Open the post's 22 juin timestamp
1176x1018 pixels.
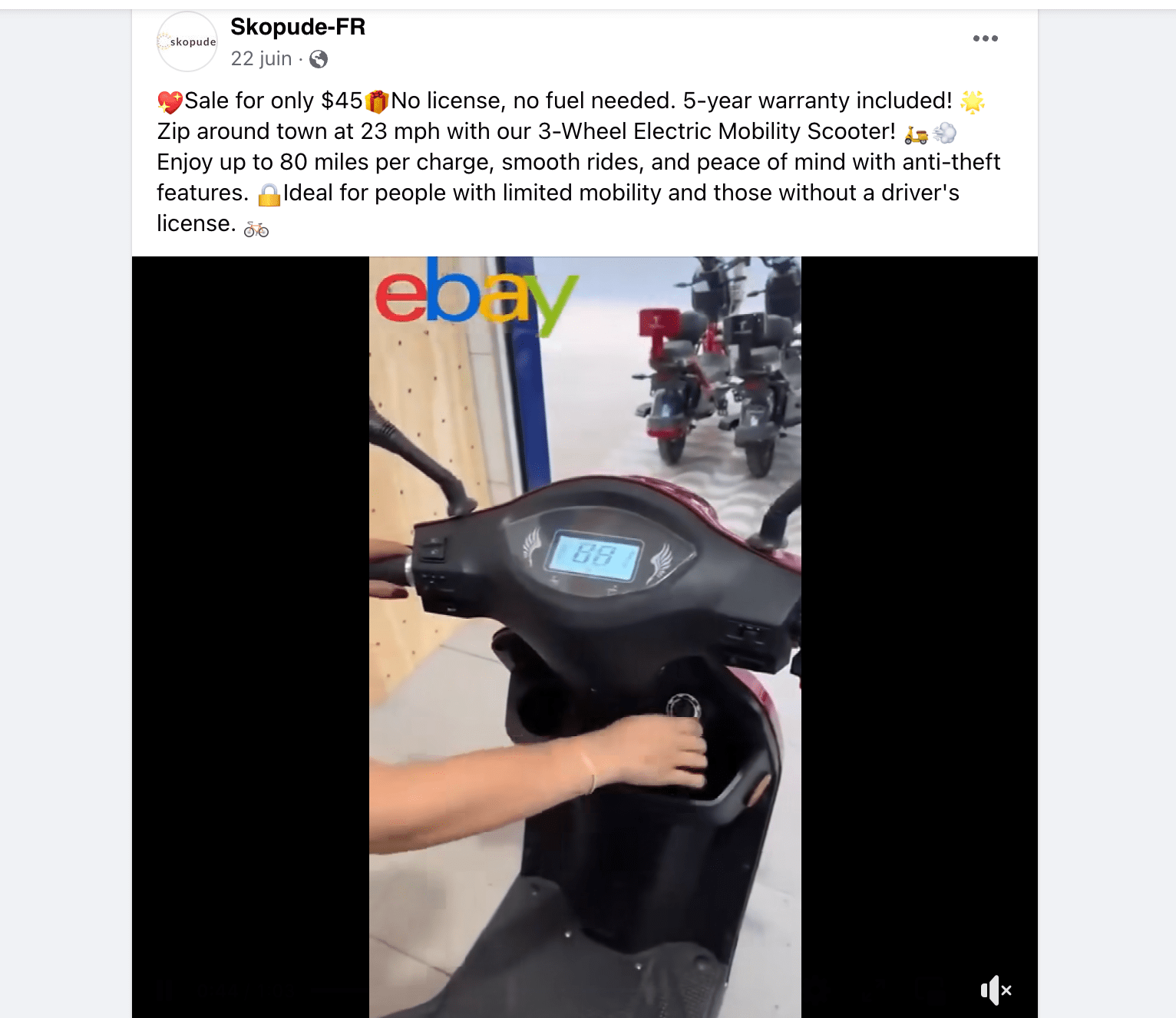click(x=261, y=59)
